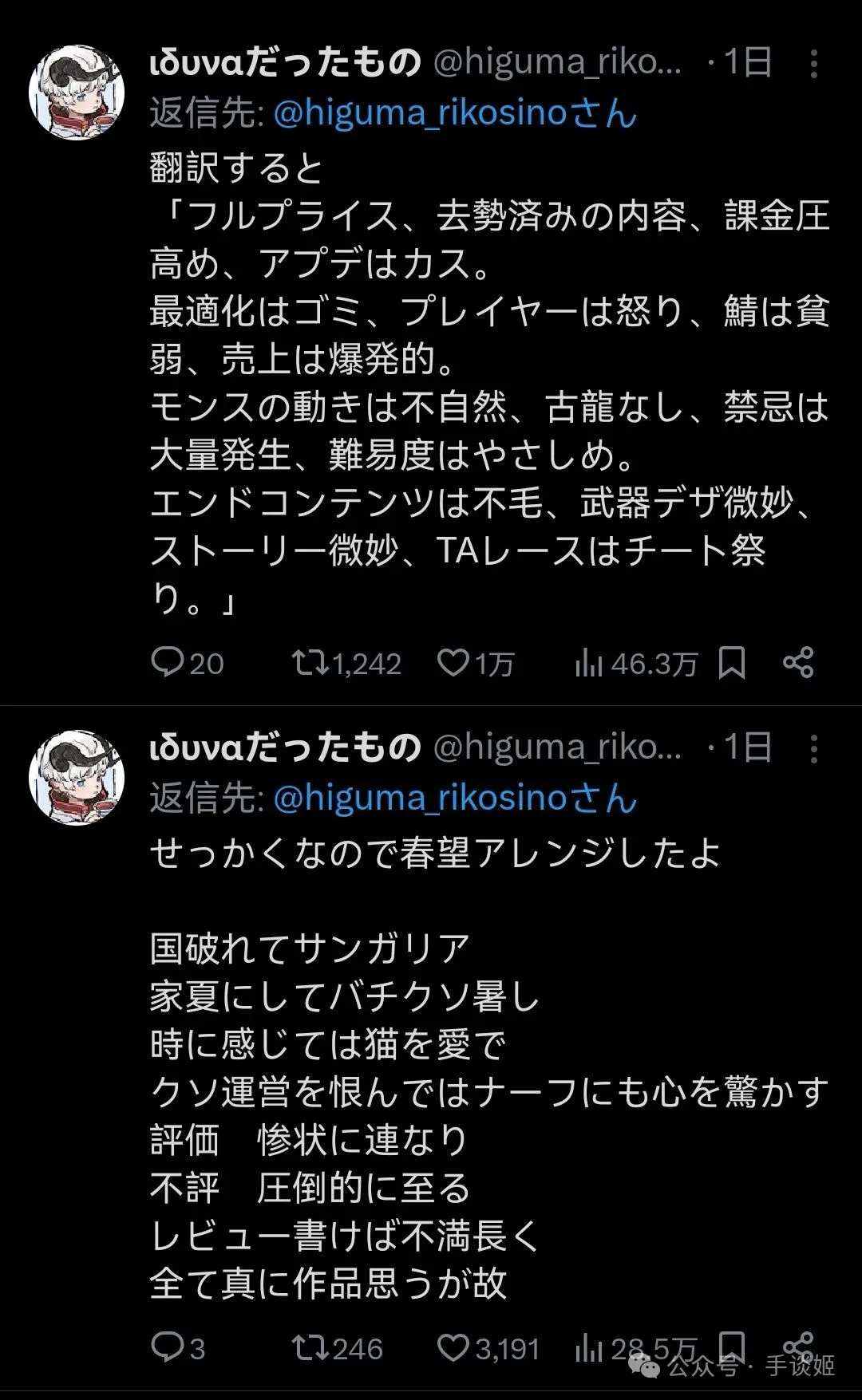The image size is (862, 1400).
Task: View analytics for the 翻訳すると tweet
Action: click(588, 662)
